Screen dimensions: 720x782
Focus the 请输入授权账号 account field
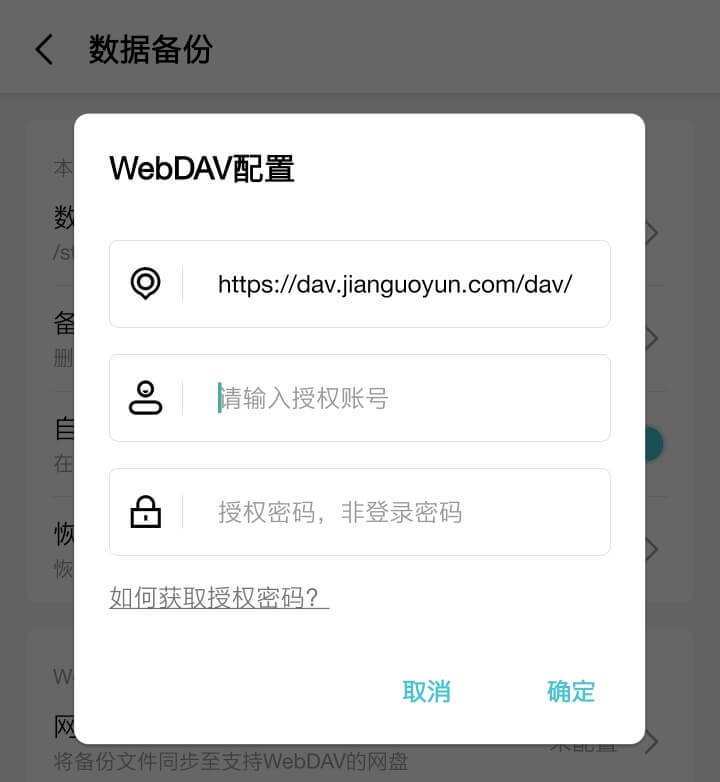[394, 398]
